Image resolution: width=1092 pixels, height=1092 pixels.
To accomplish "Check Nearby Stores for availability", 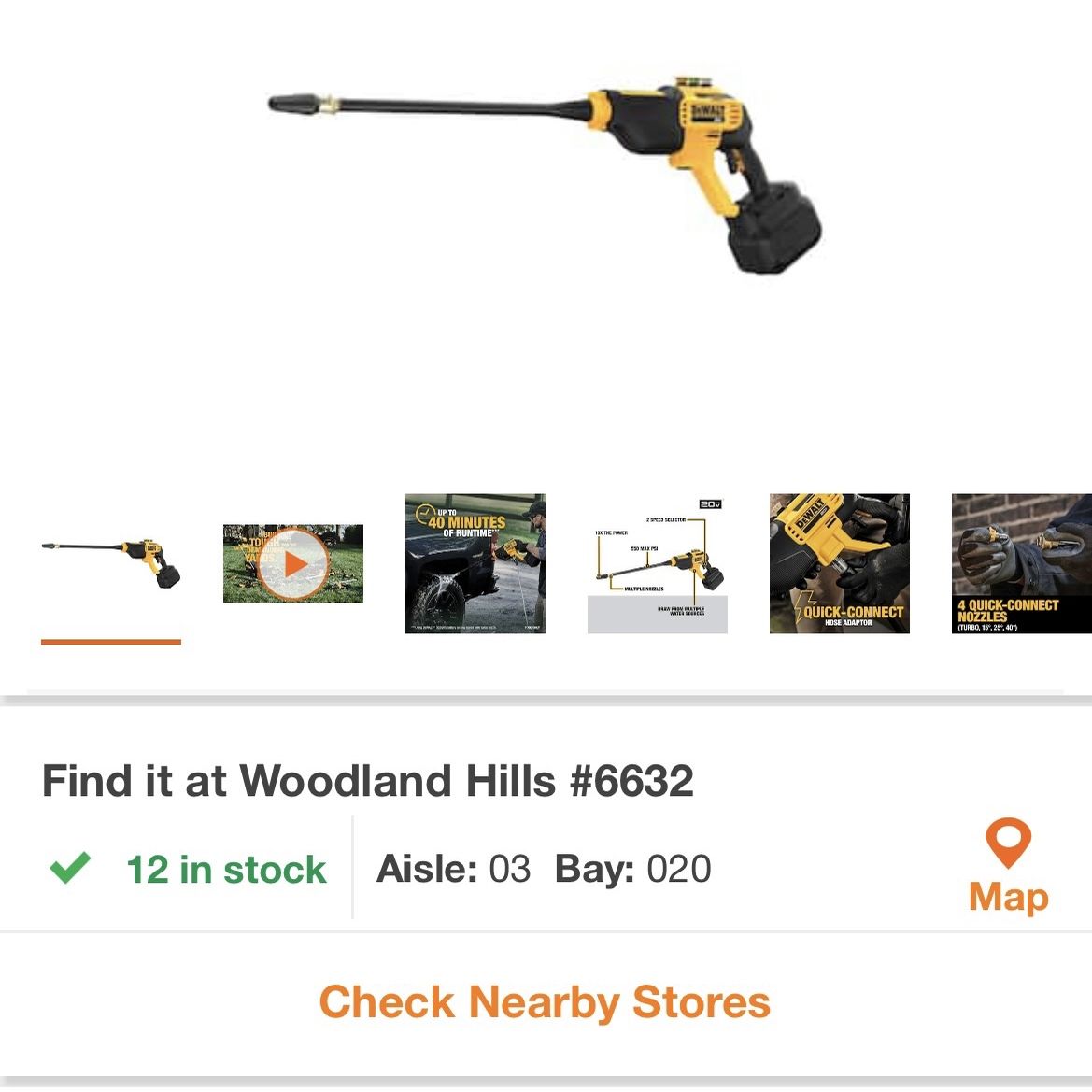I will click(545, 1002).
